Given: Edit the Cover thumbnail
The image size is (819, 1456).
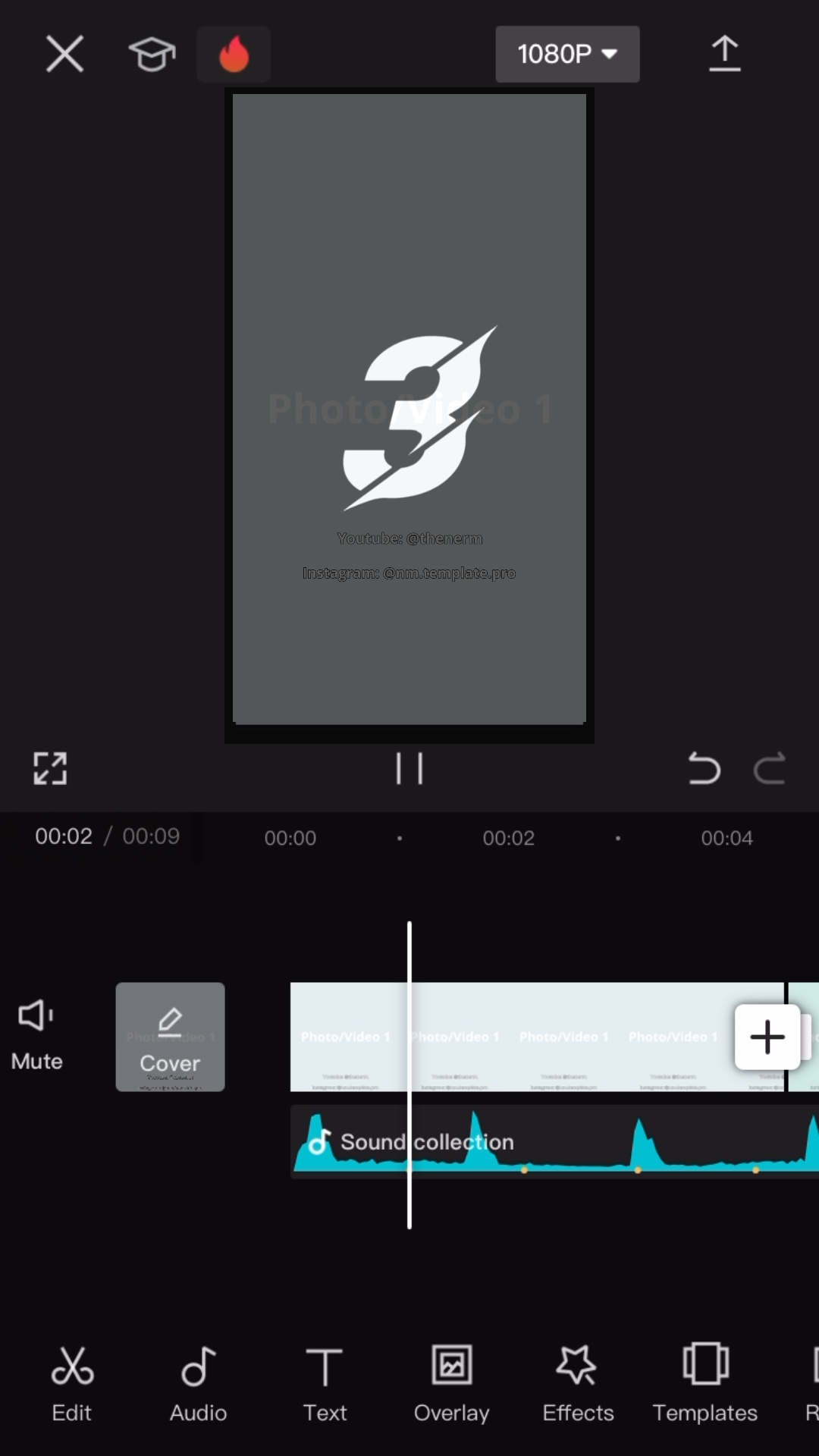Looking at the screenshot, I should click(x=170, y=1037).
